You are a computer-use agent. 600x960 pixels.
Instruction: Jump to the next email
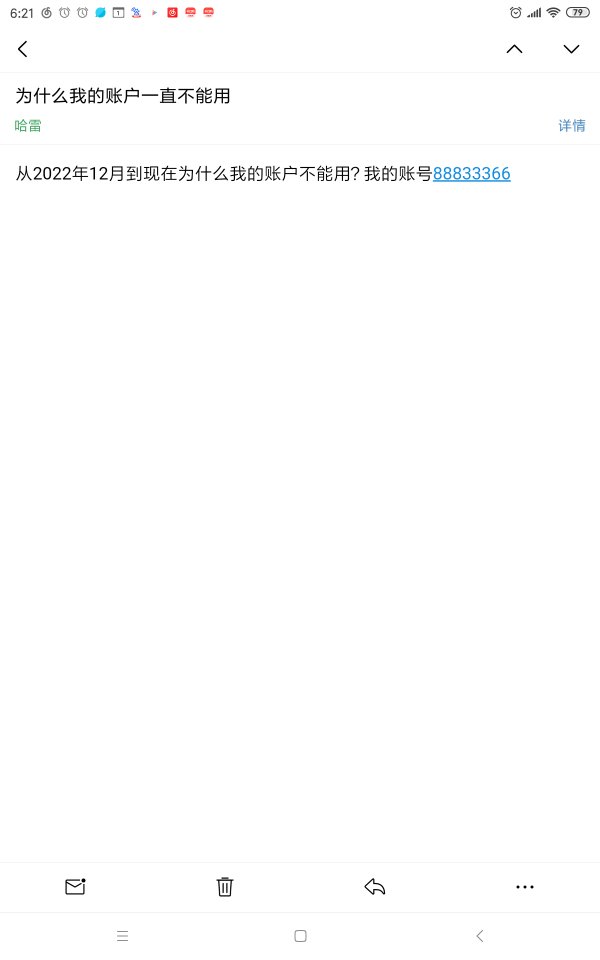[571, 49]
